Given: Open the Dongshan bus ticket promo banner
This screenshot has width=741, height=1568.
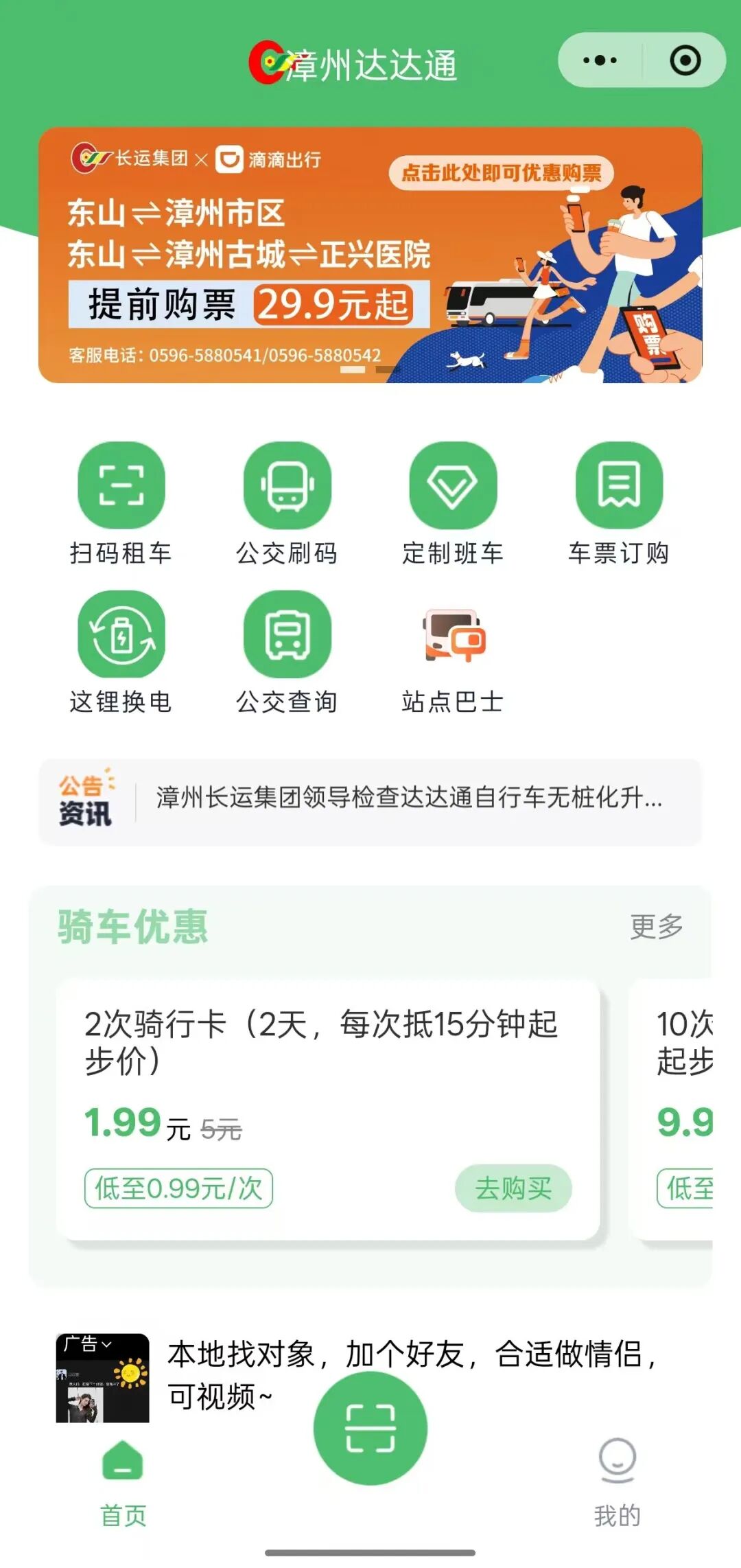Looking at the screenshot, I should tap(370, 255).
